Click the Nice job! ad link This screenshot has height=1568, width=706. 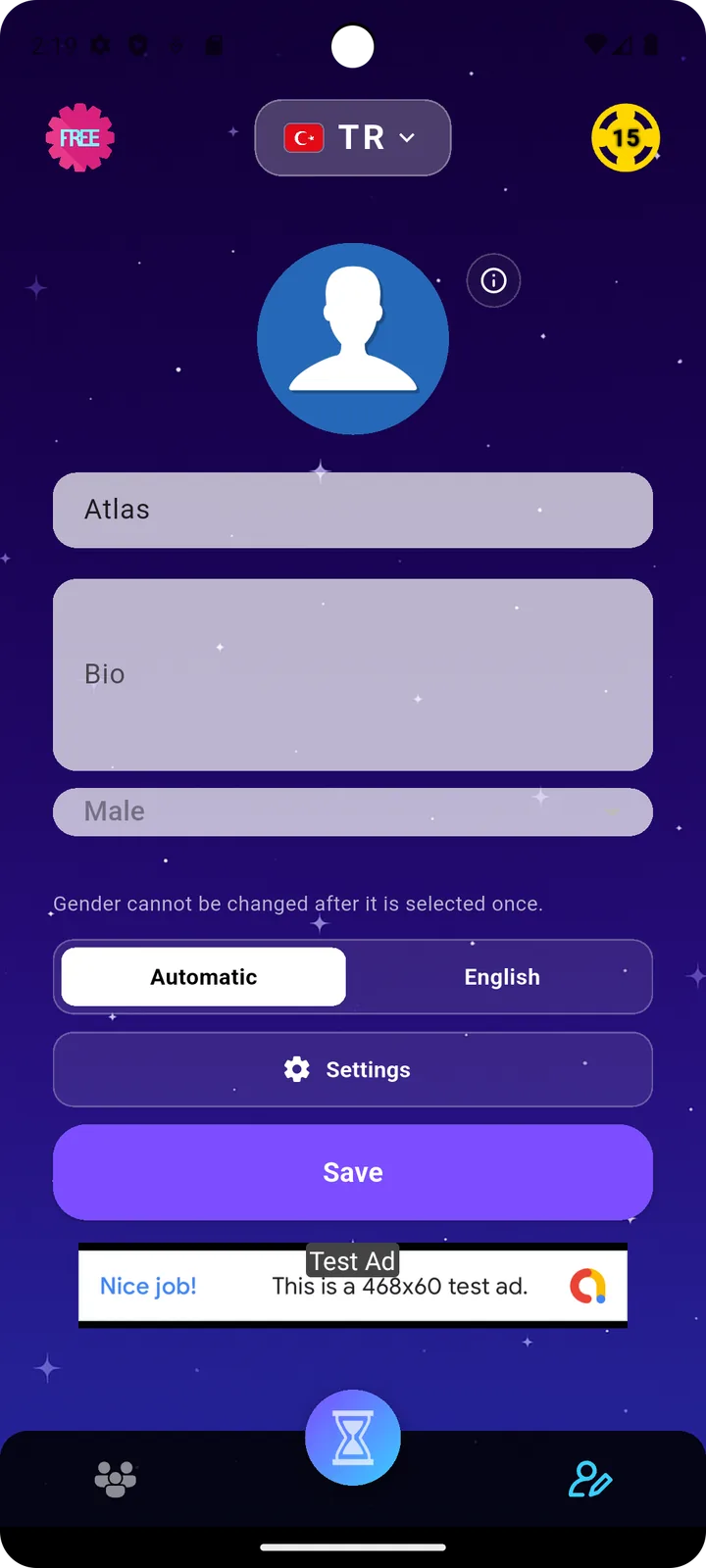click(148, 1286)
